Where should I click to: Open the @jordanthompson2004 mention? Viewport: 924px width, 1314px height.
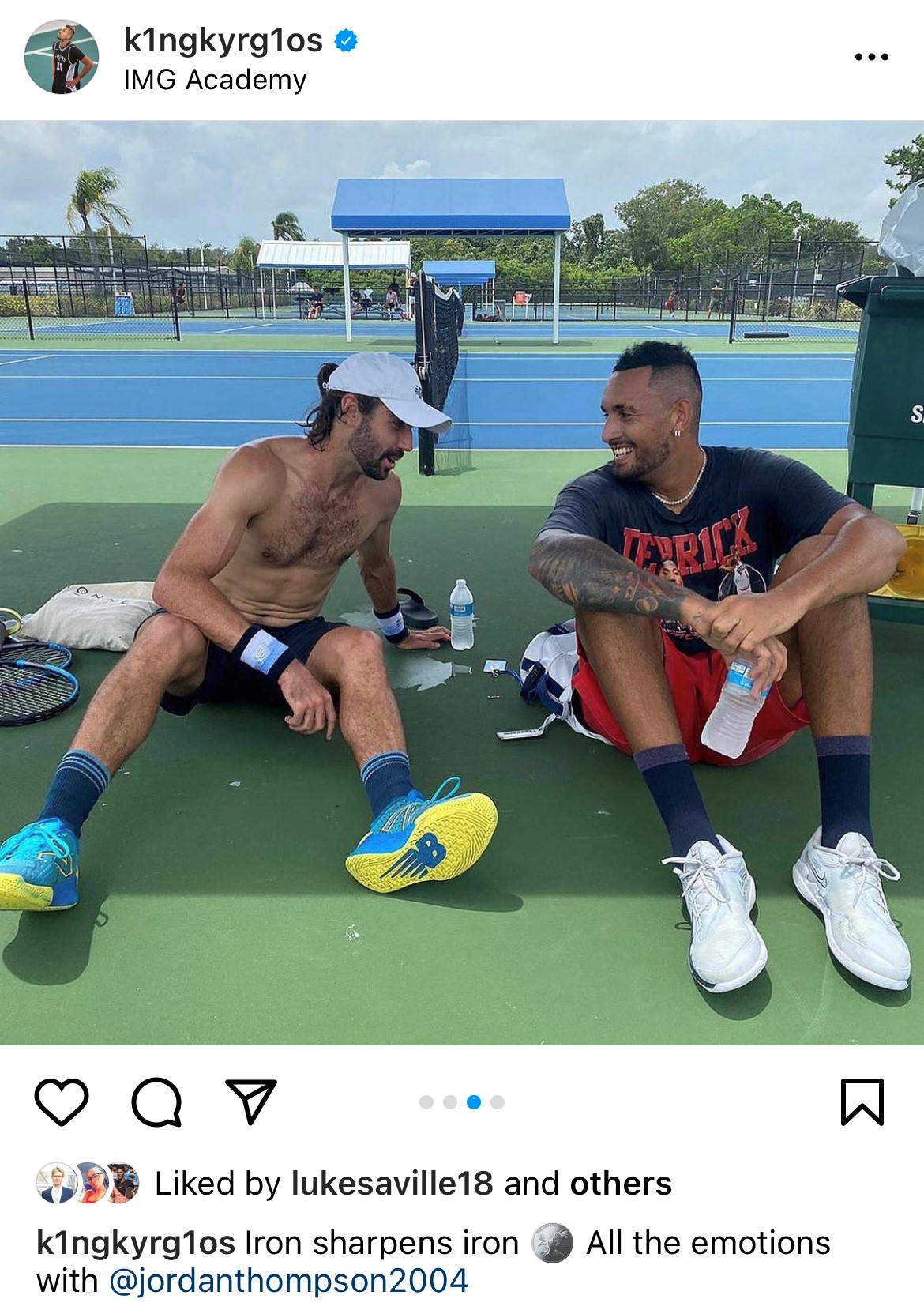[287, 1281]
